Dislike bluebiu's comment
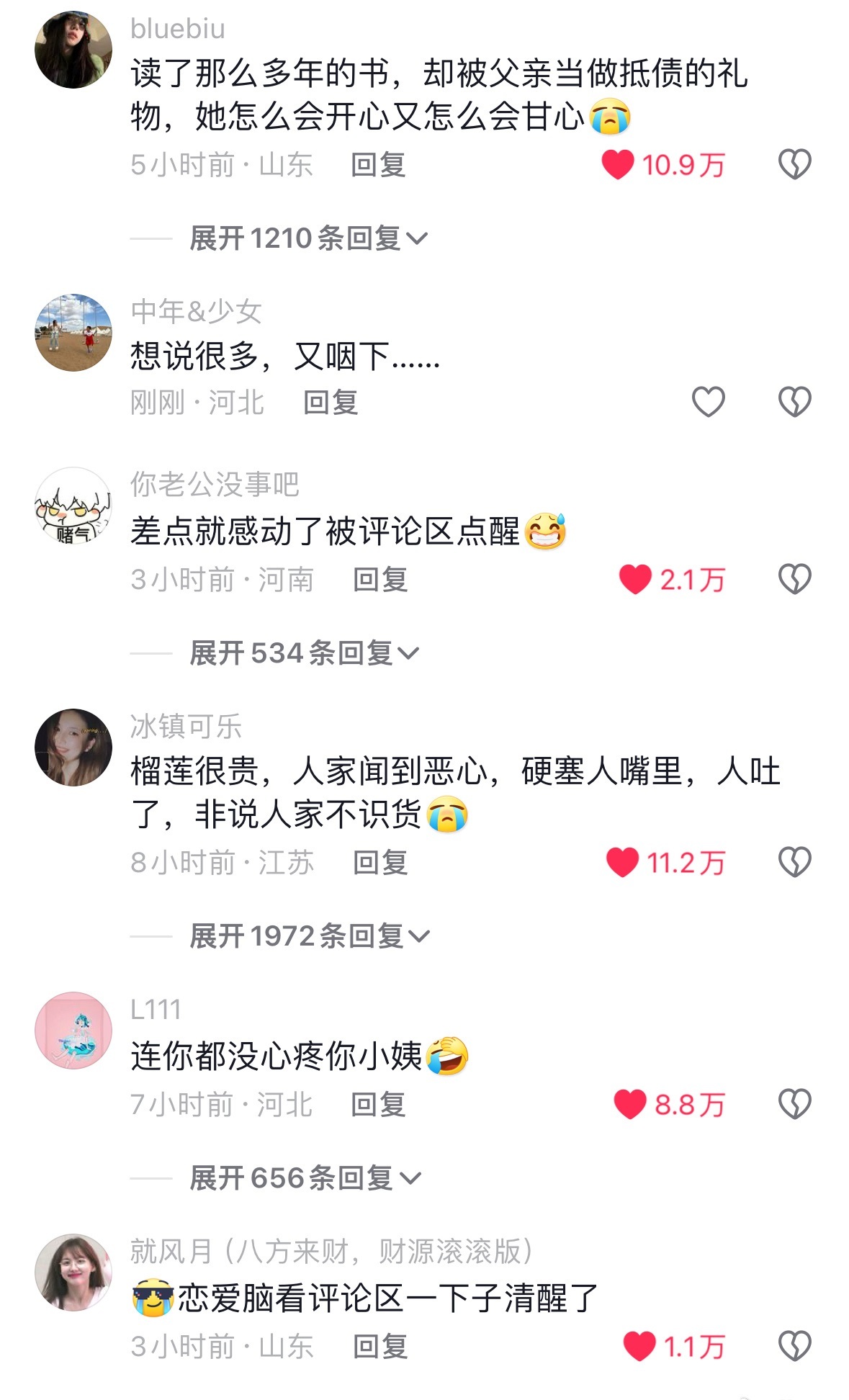Image resolution: width=849 pixels, height=1400 pixels. click(794, 164)
